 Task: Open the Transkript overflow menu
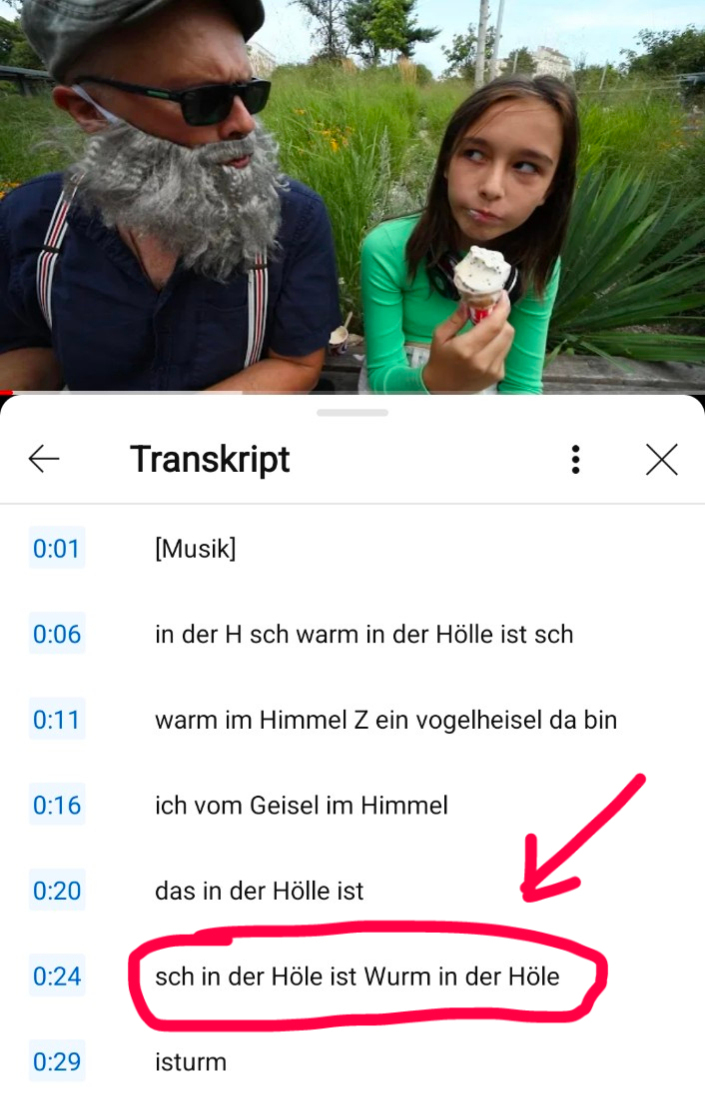pyautogui.click(x=575, y=459)
